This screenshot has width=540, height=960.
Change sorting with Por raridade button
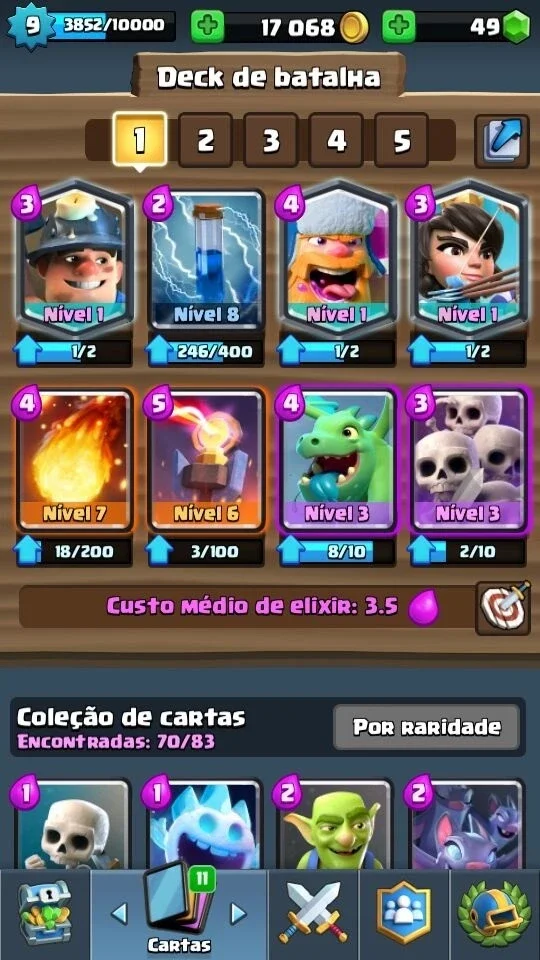pyautogui.click(x=426, y=727)
